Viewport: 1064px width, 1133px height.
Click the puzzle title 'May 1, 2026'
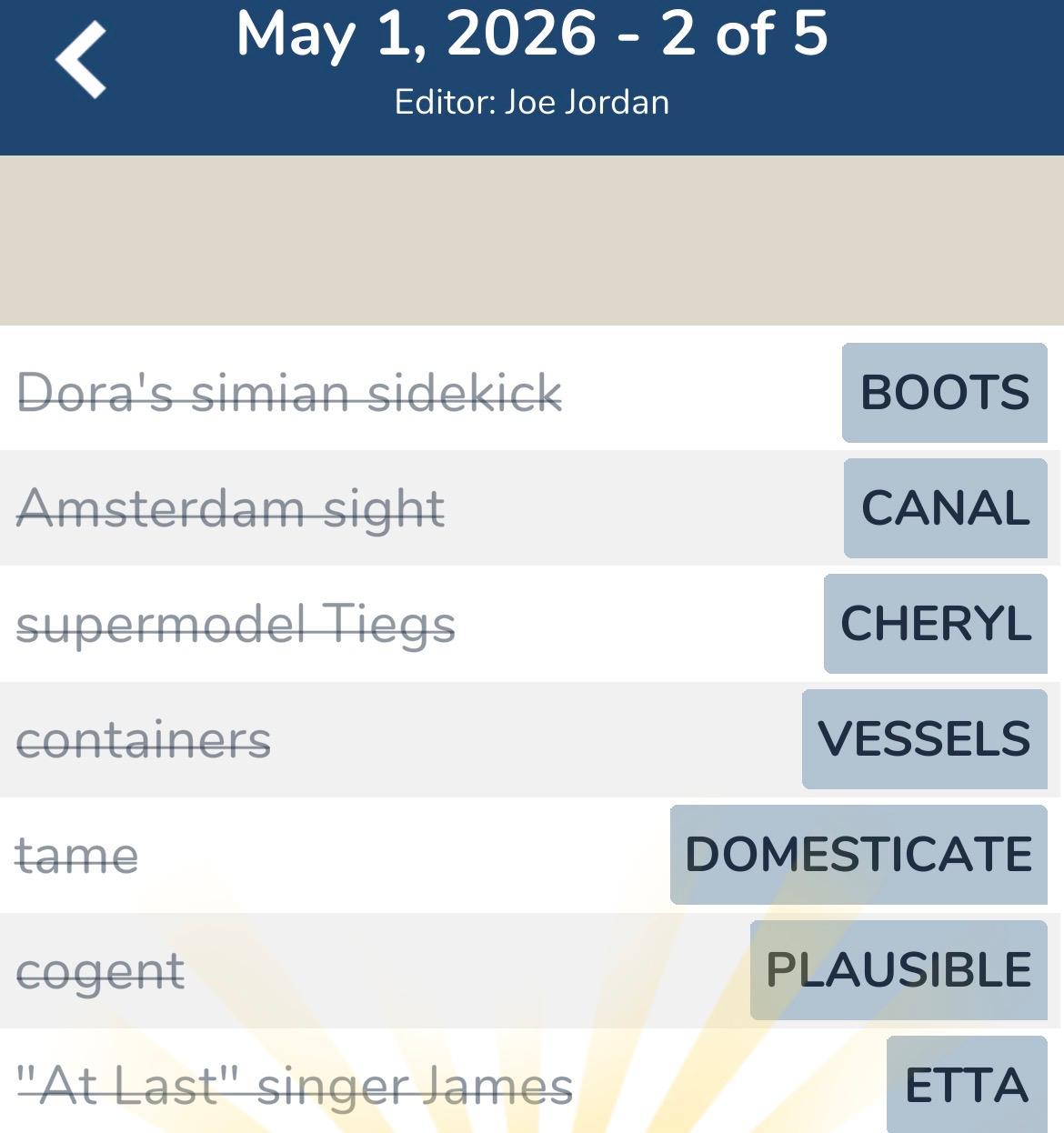point(409,38)
